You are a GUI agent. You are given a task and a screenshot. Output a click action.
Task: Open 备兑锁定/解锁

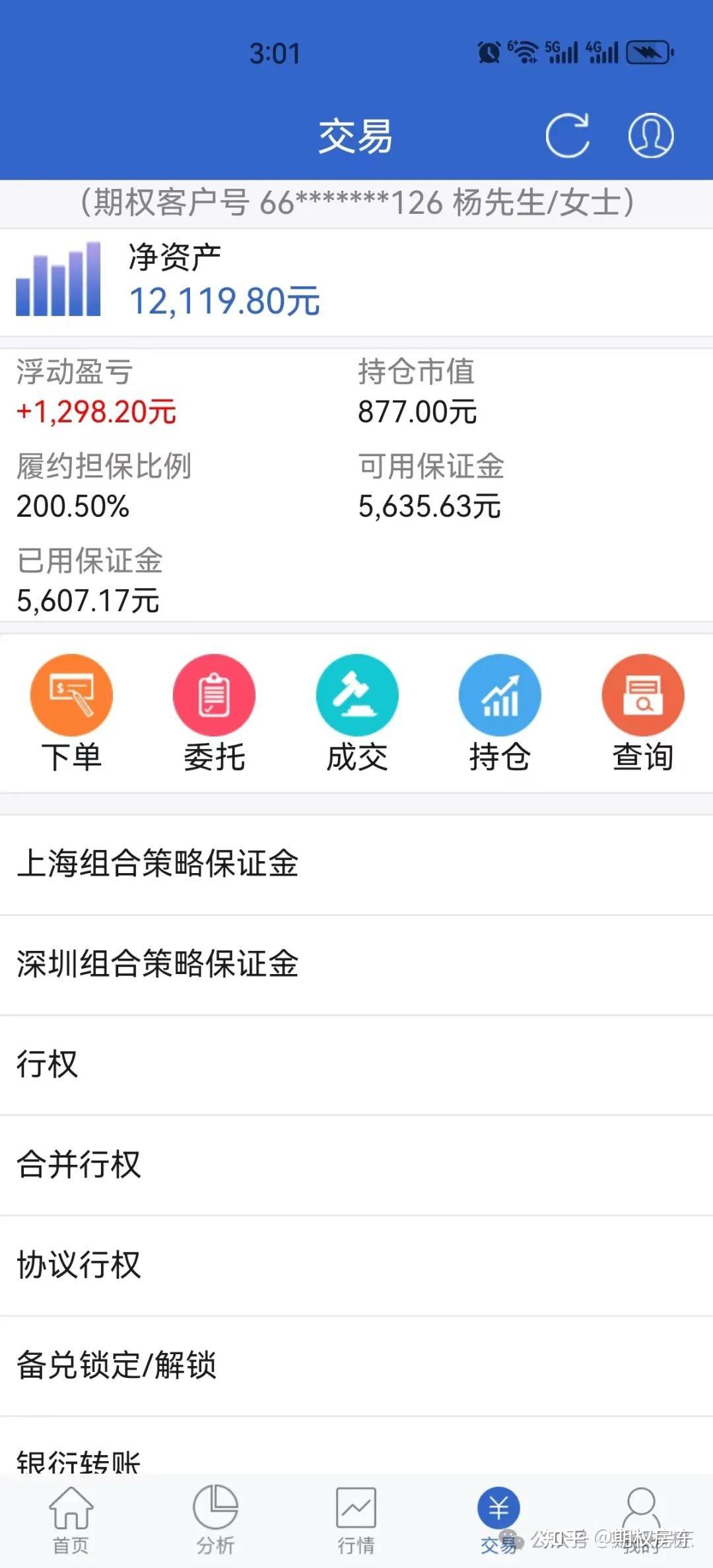click(x=356, y=1366)
